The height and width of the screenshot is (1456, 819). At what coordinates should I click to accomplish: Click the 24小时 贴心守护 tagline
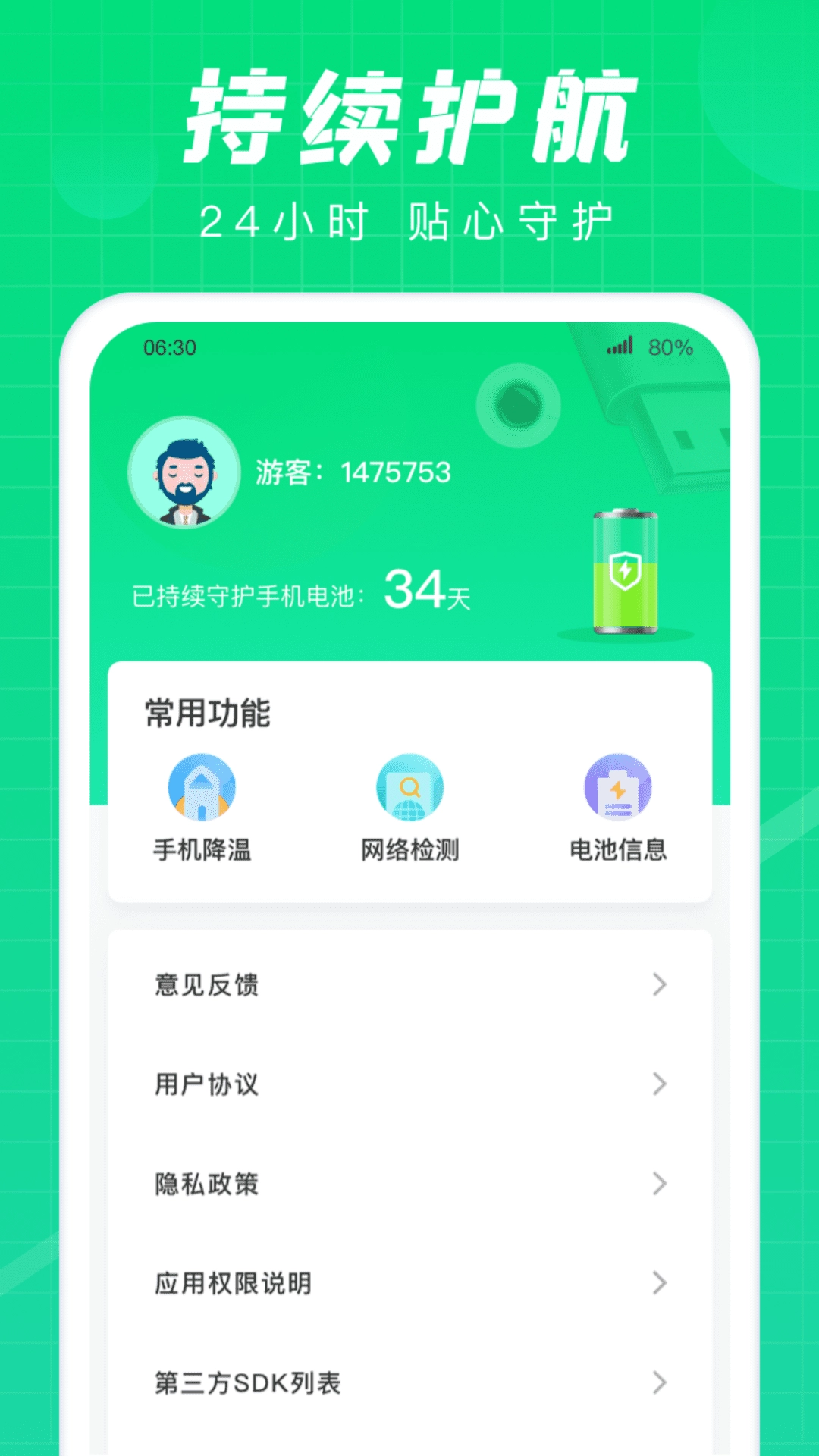[409, 218]
